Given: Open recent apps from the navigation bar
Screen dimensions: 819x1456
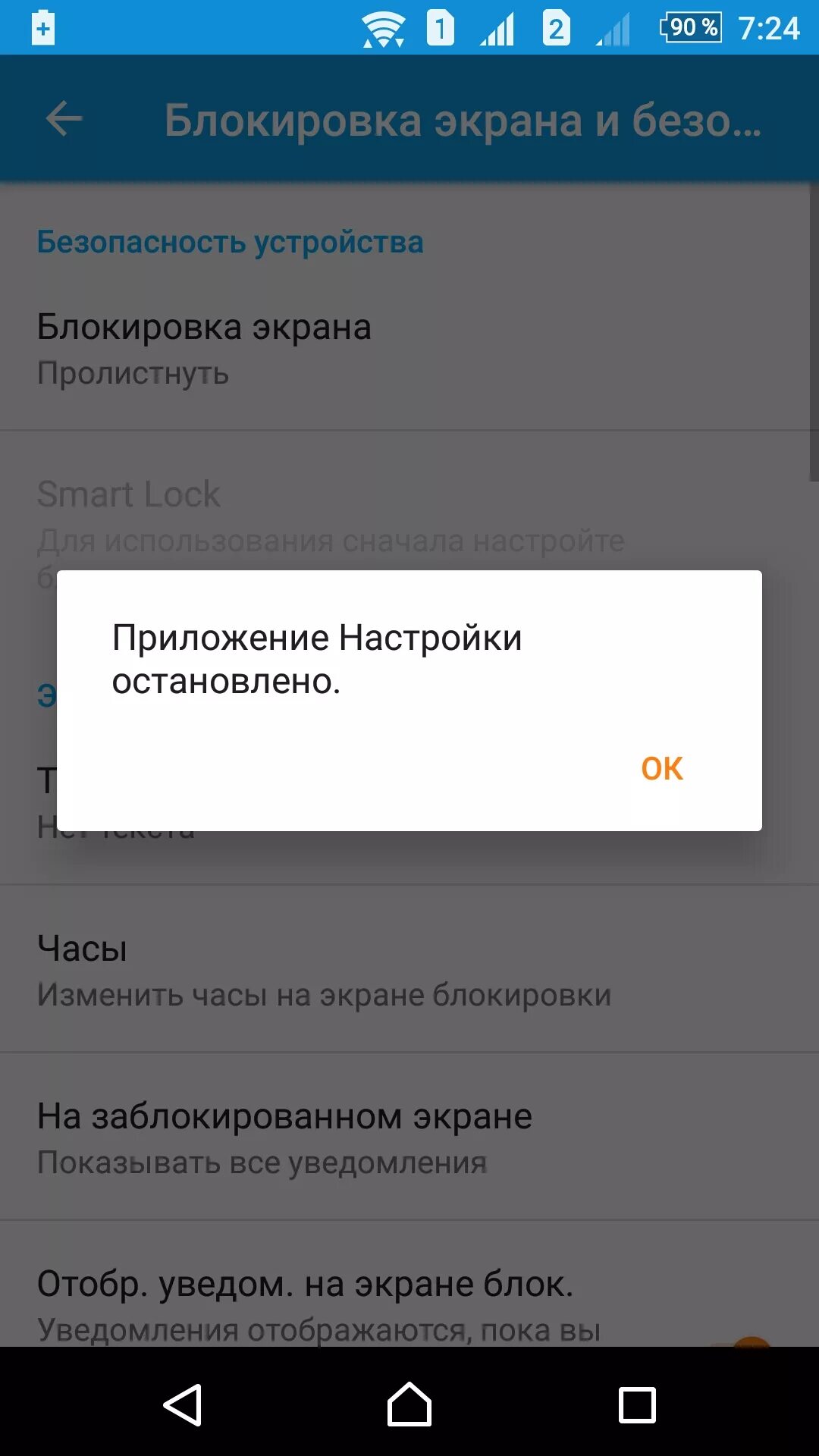Looking at the screenshot, I should [637, 1404].
